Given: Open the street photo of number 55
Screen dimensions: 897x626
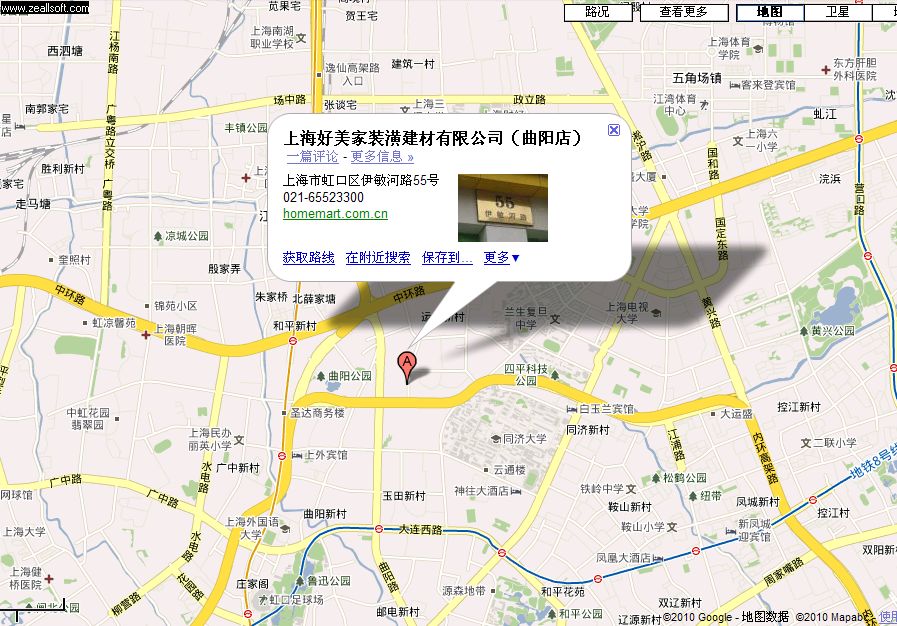Looking at the screenshot, I should pos(502,208).
